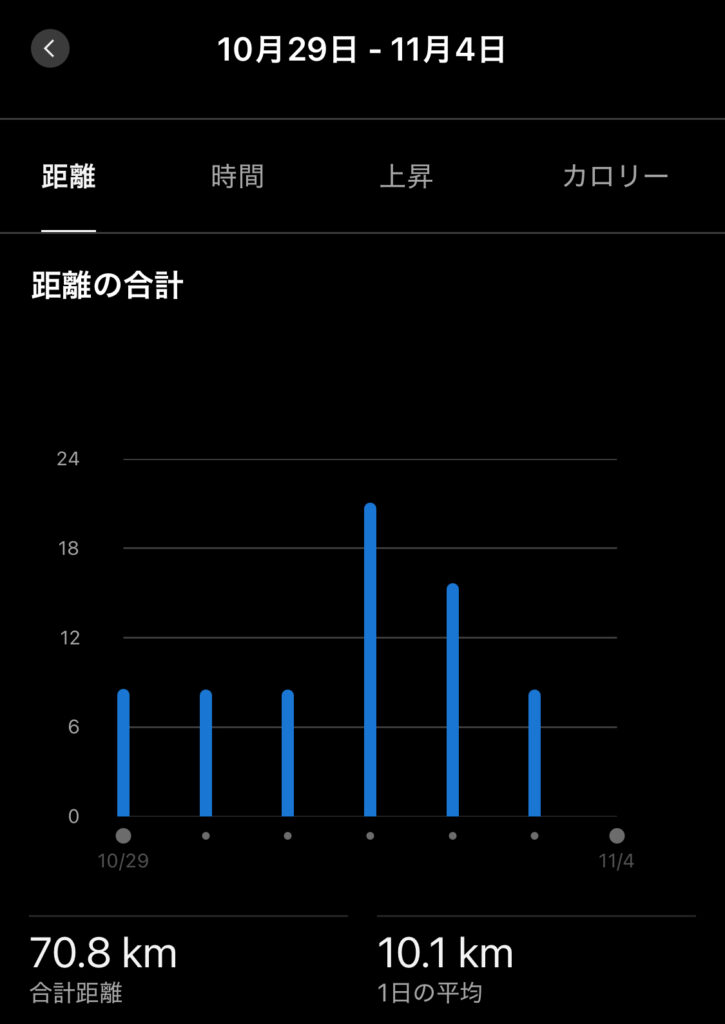725x1024 pixels.
Task: Select the 11/4 day marker
Action: tap(617, 836)
